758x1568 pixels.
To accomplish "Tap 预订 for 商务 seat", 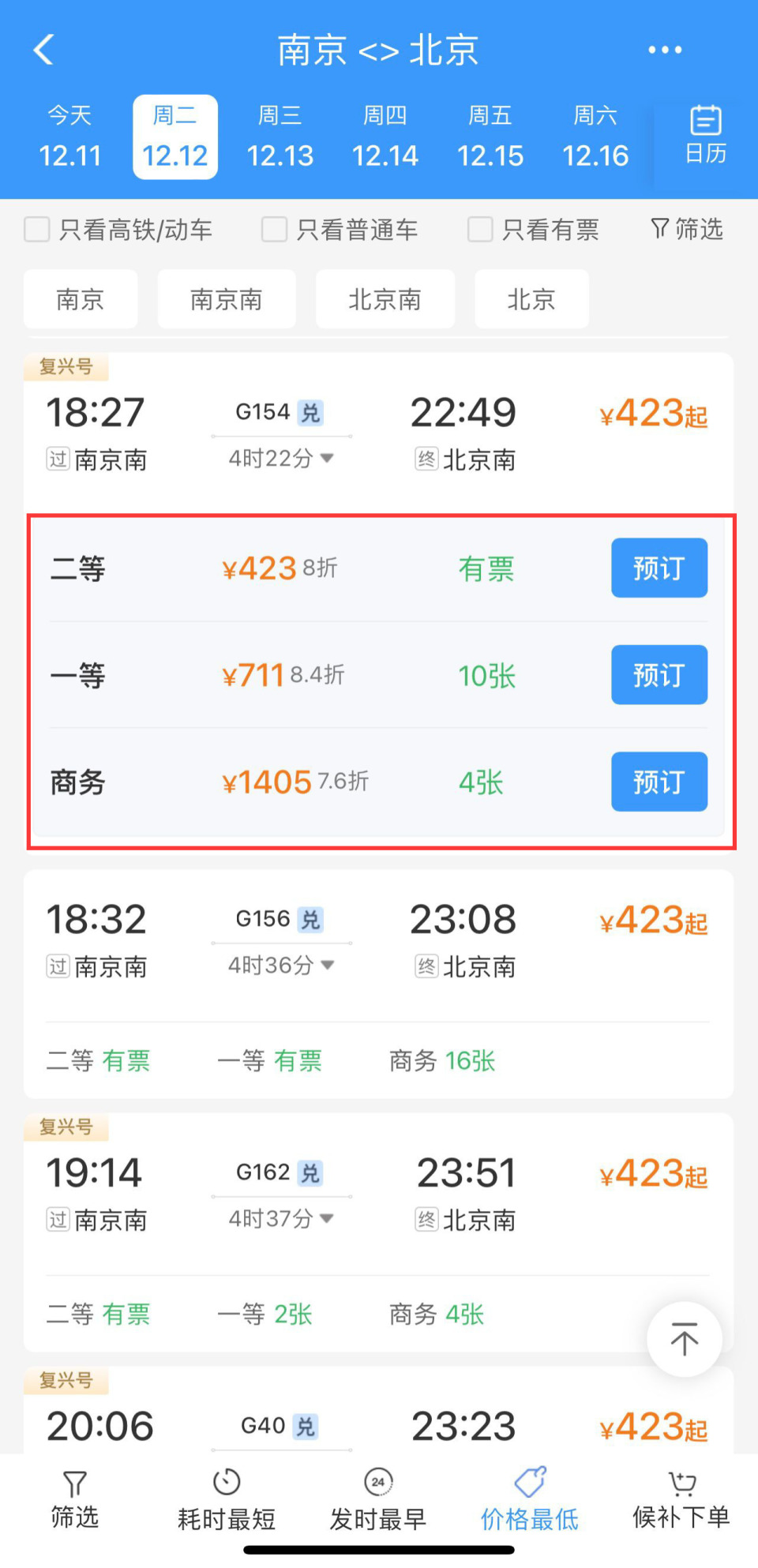I will [659, 782].
